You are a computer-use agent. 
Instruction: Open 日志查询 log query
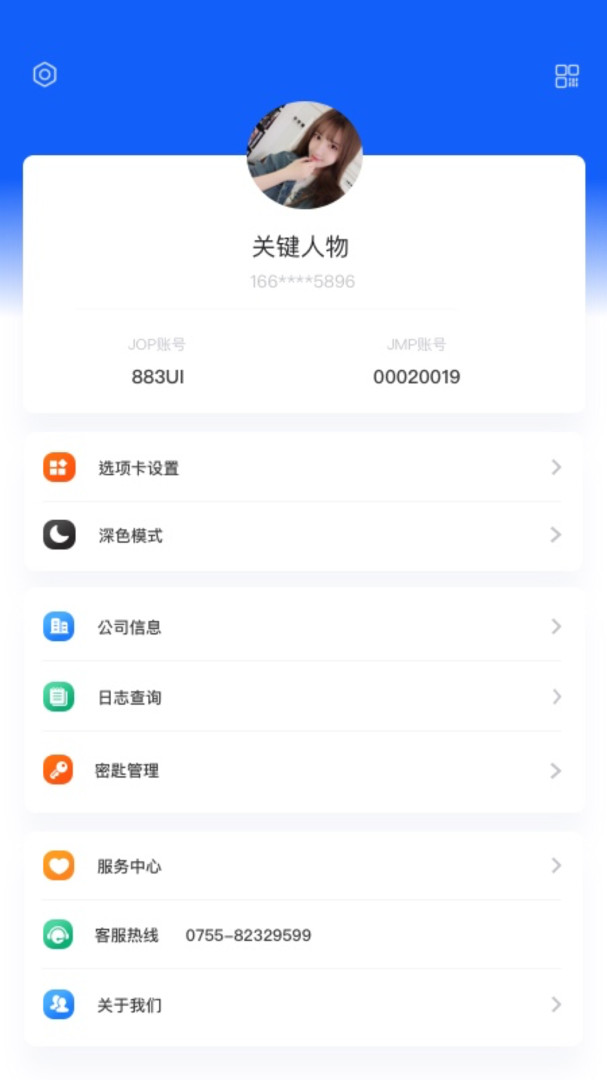pos(303,697)
